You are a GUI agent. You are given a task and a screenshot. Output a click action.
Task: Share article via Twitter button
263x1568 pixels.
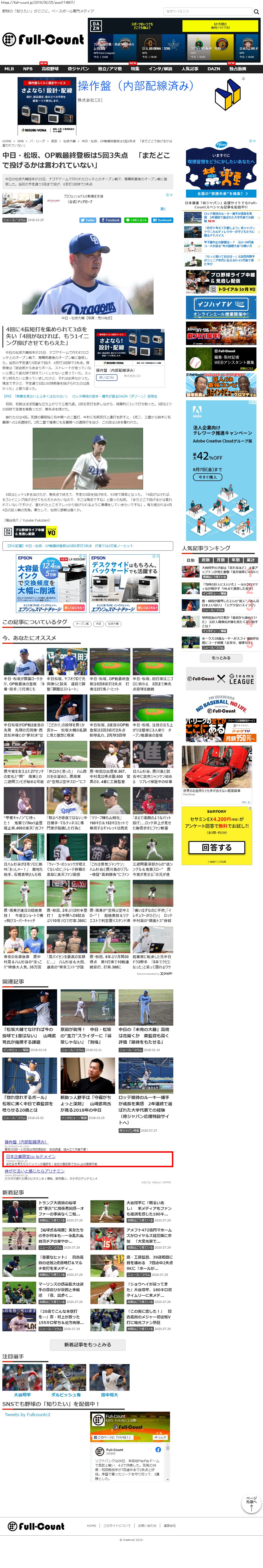pos(88,220)
